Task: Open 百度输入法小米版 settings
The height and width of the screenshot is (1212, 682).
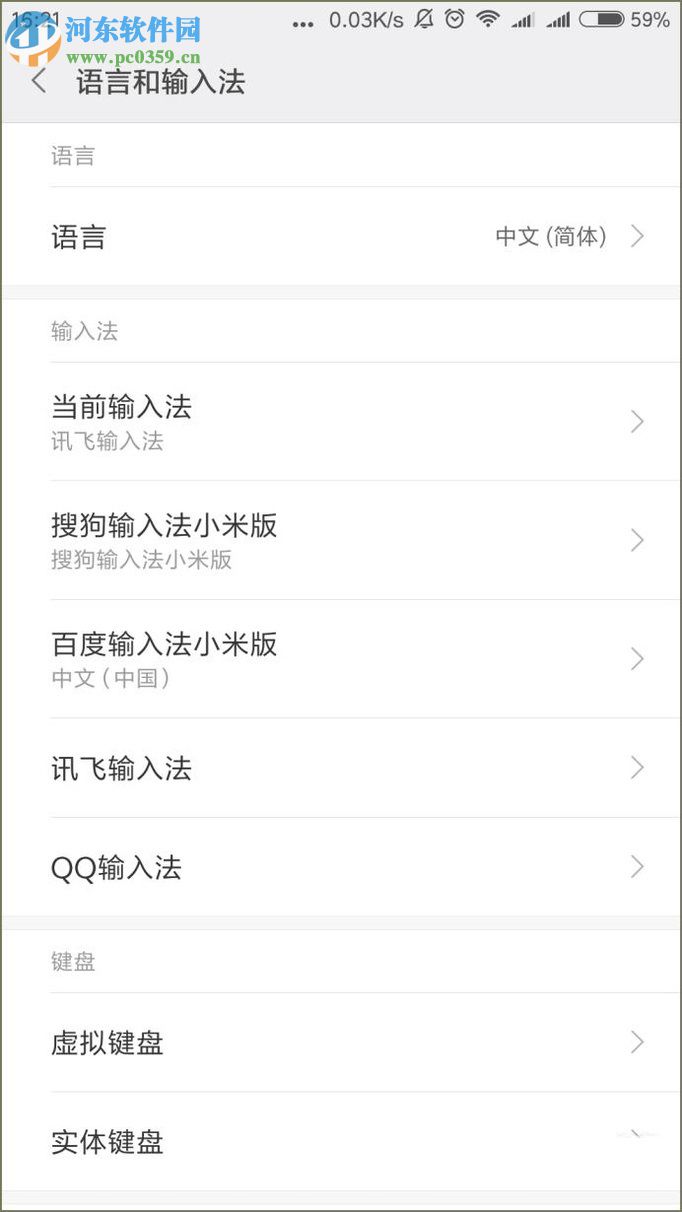Action: tap(340, 659)
